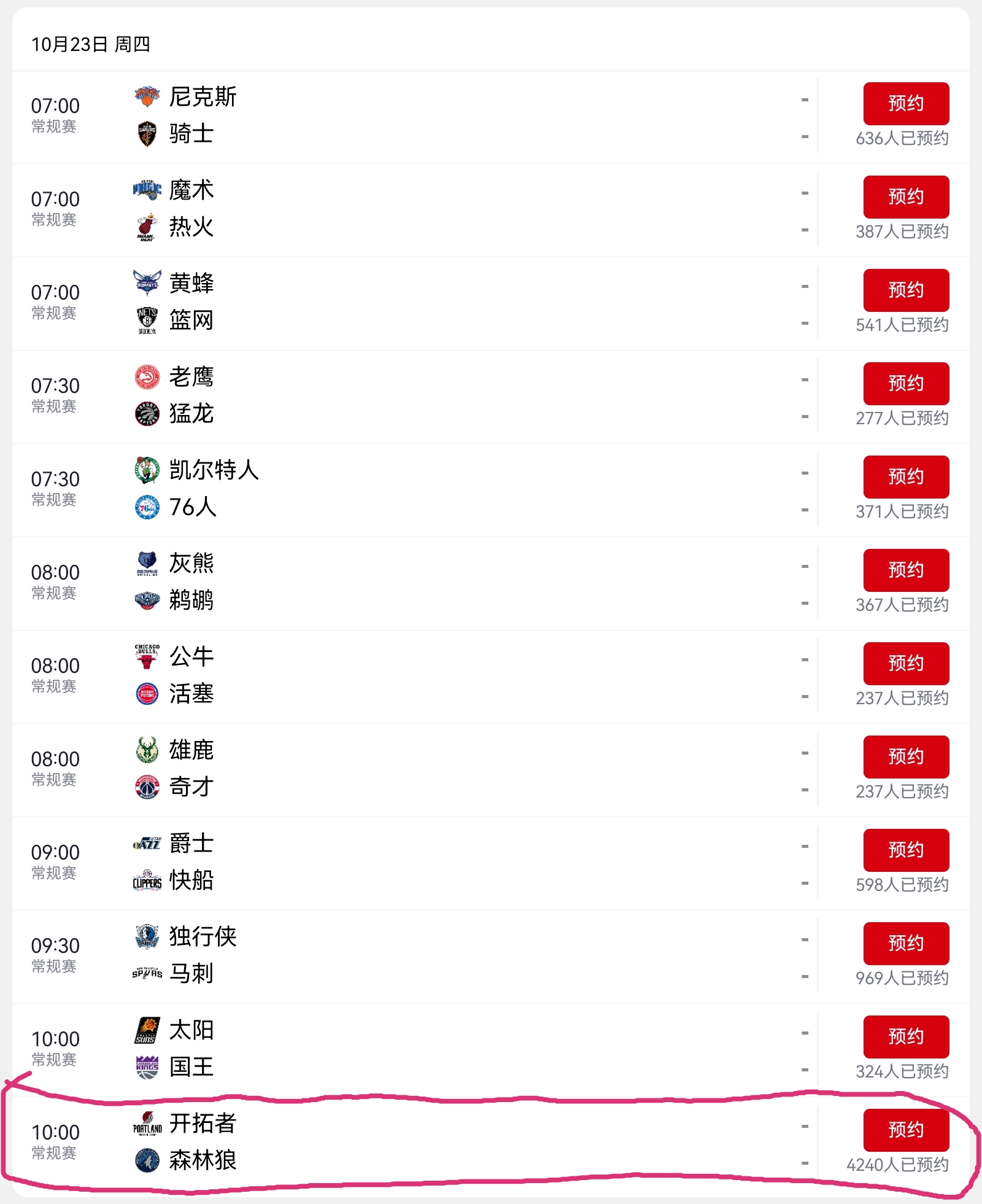Tap 预约 for 凯尔特人 vs 76人
The image size is (982, 1204).
pyautogui.click(x=905, y=476)
